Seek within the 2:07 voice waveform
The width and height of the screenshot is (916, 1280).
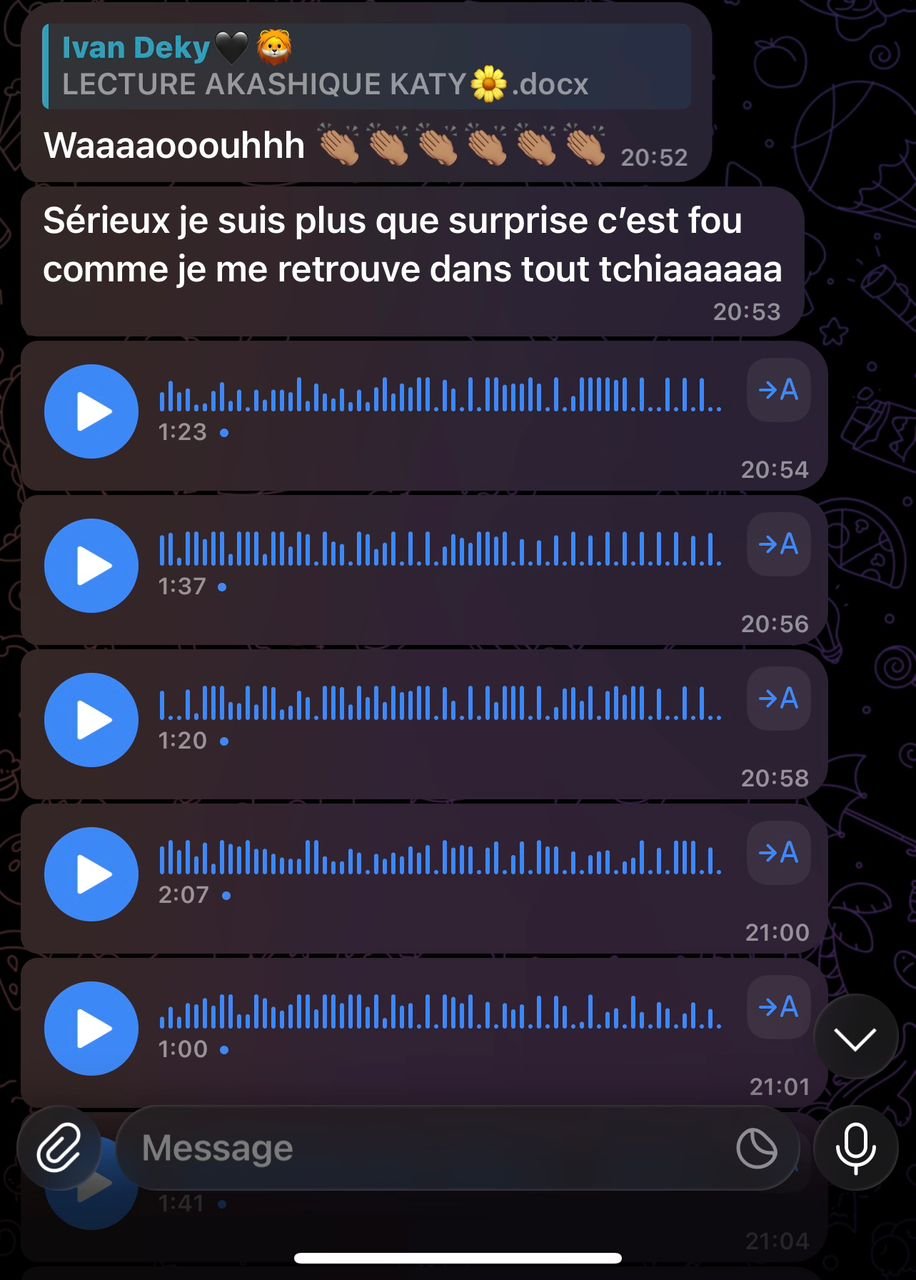point(440,858)
